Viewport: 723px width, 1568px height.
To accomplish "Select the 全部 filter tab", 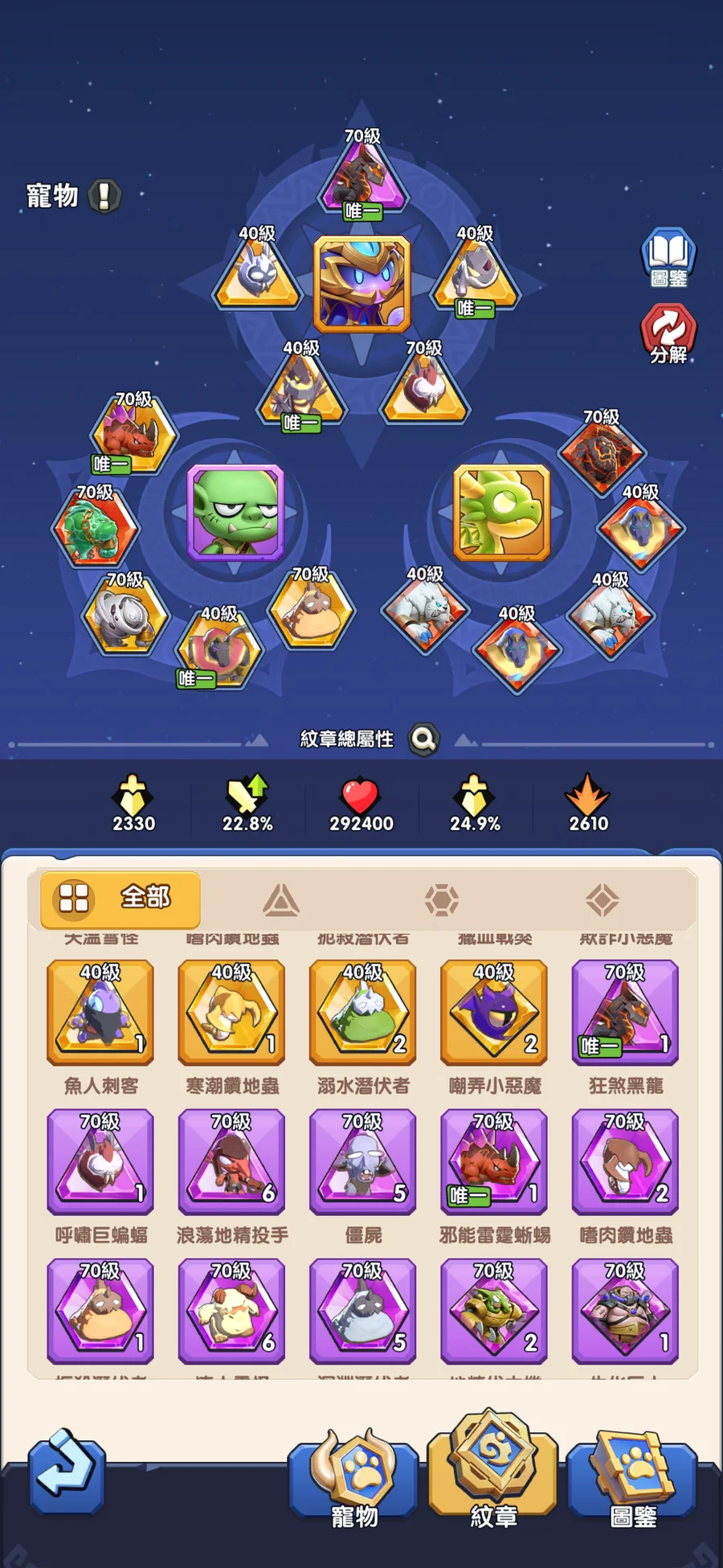I will 120,899.
